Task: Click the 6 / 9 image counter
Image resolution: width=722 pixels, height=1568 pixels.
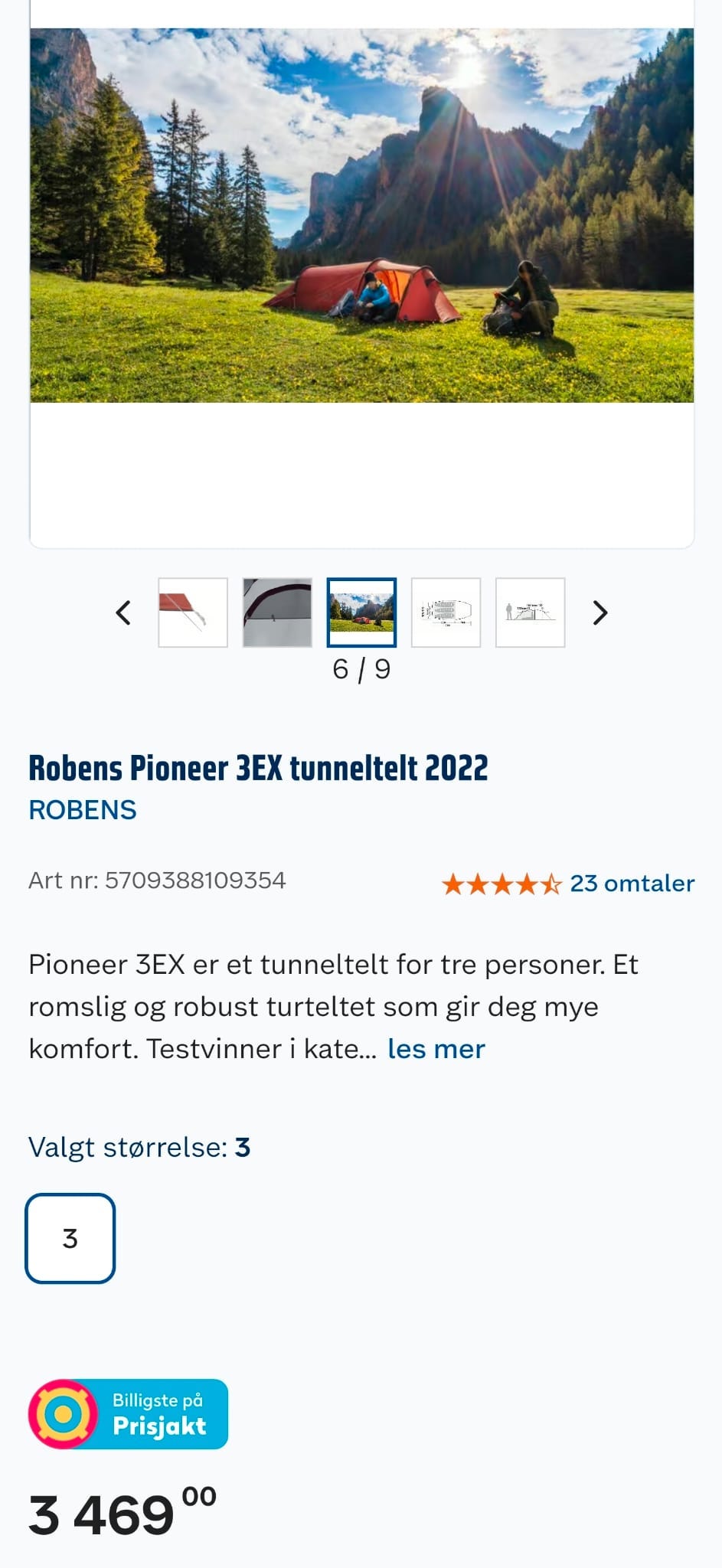Action: pos(361,668)
